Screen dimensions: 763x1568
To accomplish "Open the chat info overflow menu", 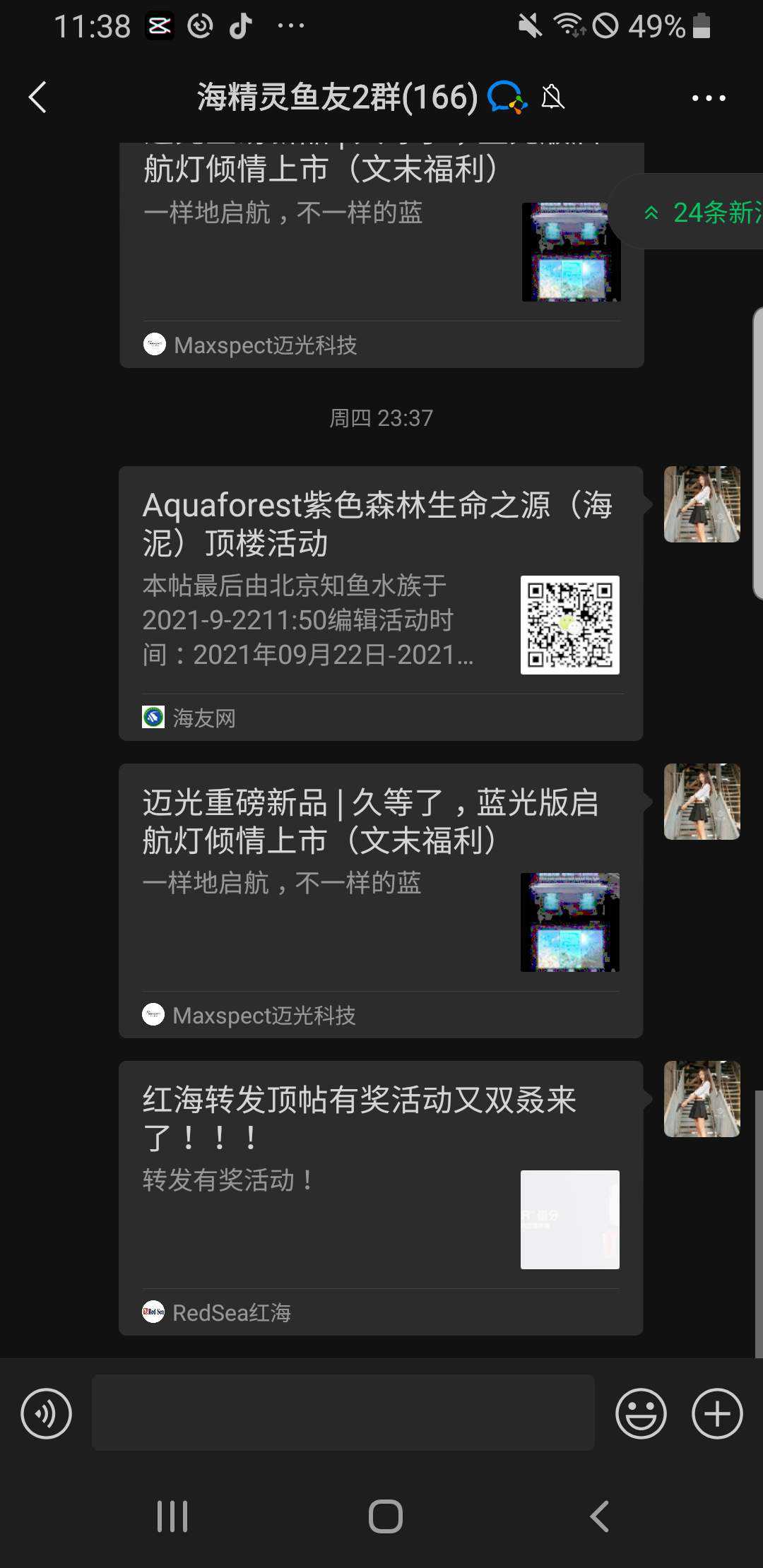I will 708,98.
